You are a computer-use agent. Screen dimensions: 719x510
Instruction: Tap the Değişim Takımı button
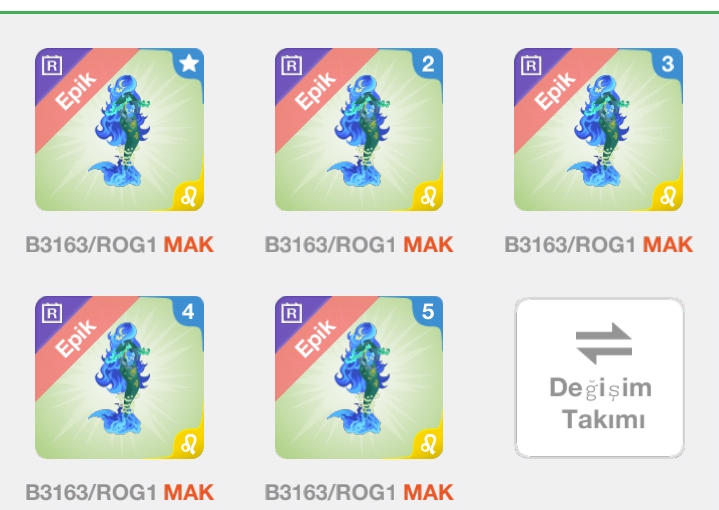600,378
